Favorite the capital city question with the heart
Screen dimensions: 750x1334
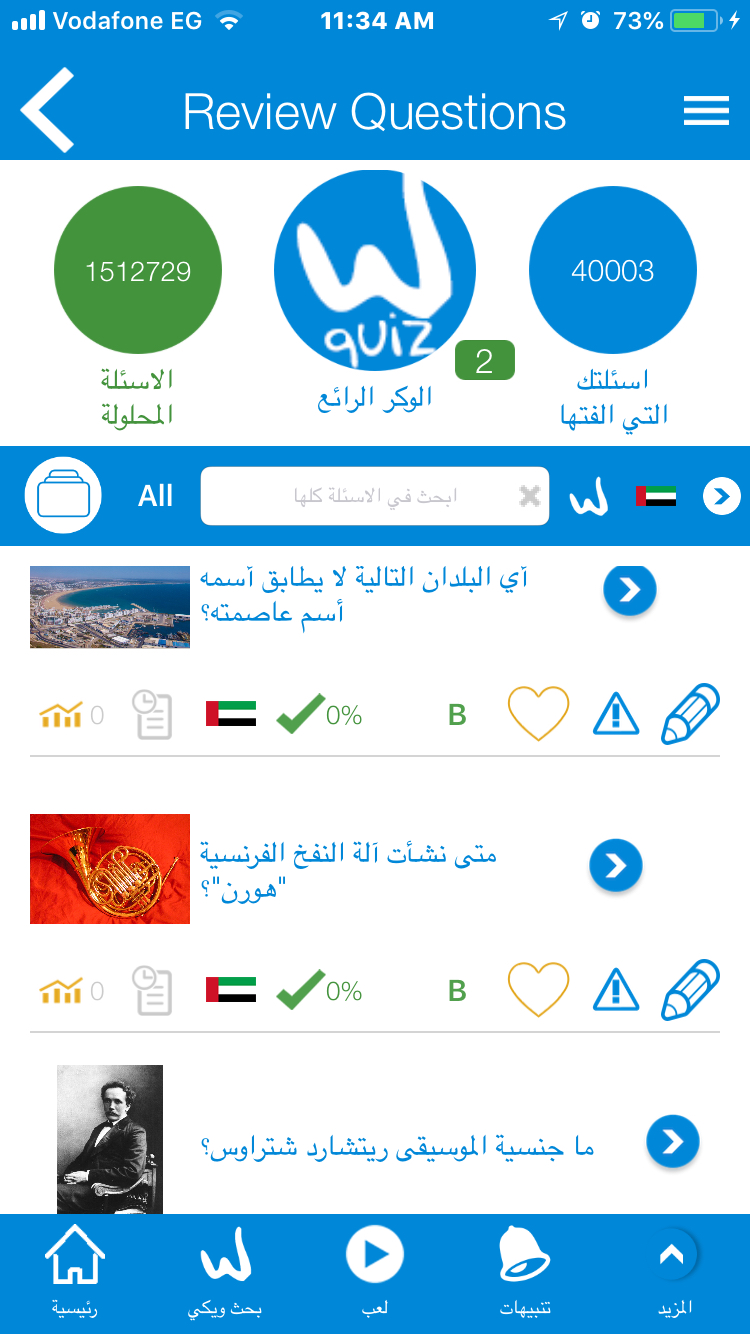tap(538, 714)
